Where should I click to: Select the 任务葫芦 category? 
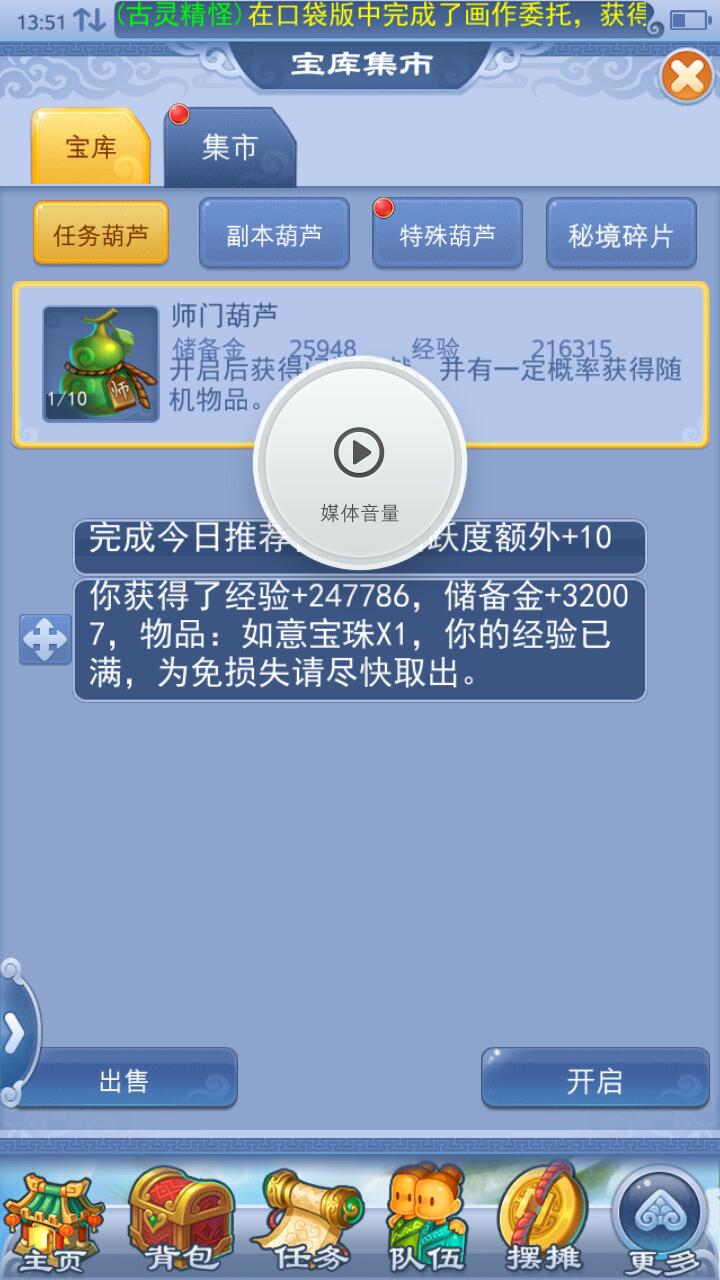(101, 234)
